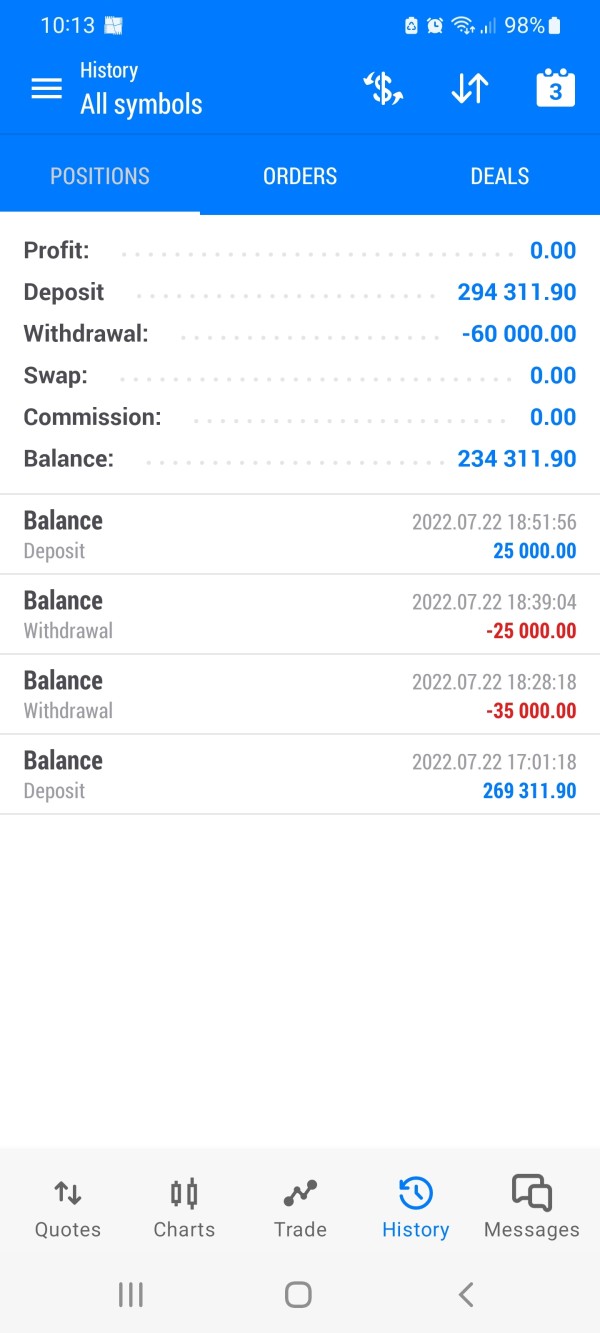Go to the Charts section
This screenshot has height=1333, width=600.
click(184, 1208)
